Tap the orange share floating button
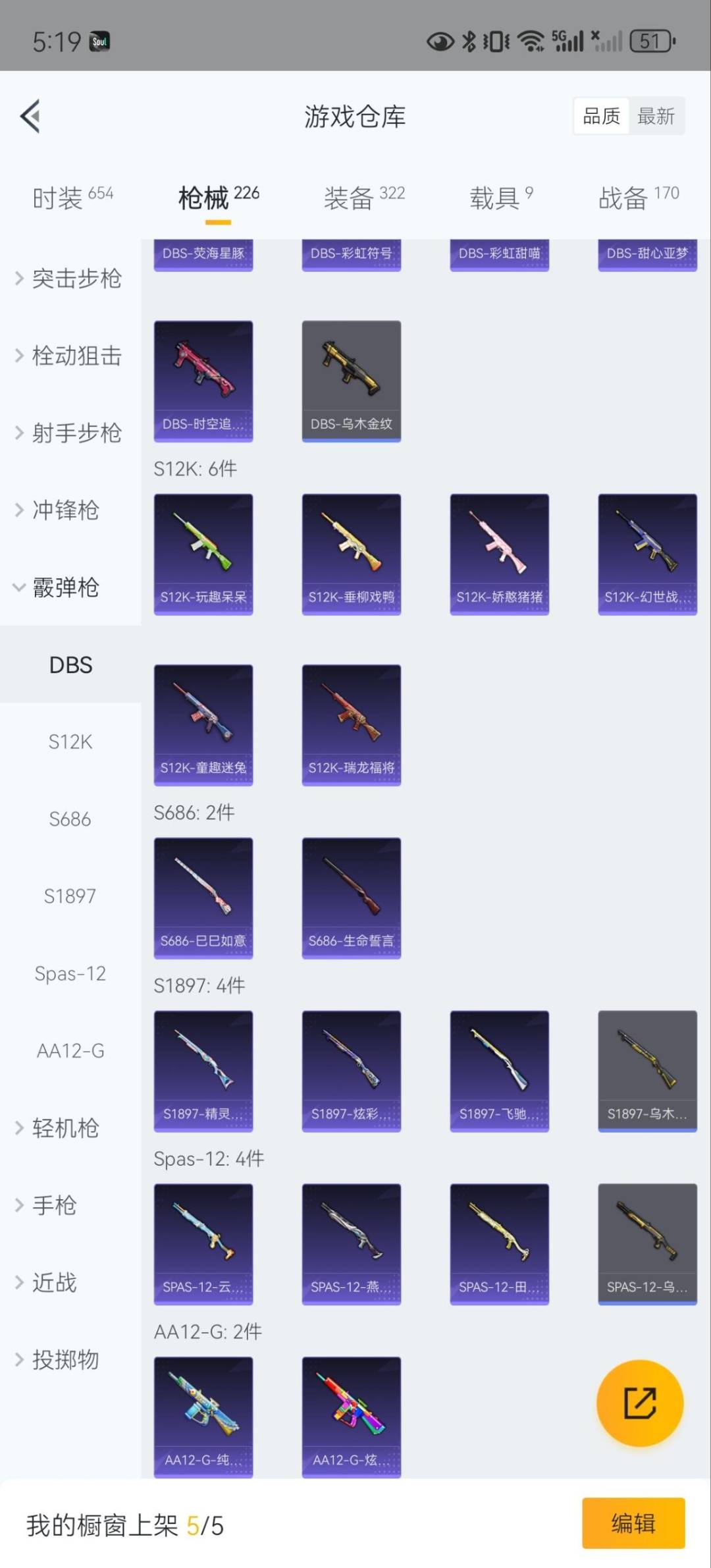The image size is (711, 1568). click(x=639, y=1403)
